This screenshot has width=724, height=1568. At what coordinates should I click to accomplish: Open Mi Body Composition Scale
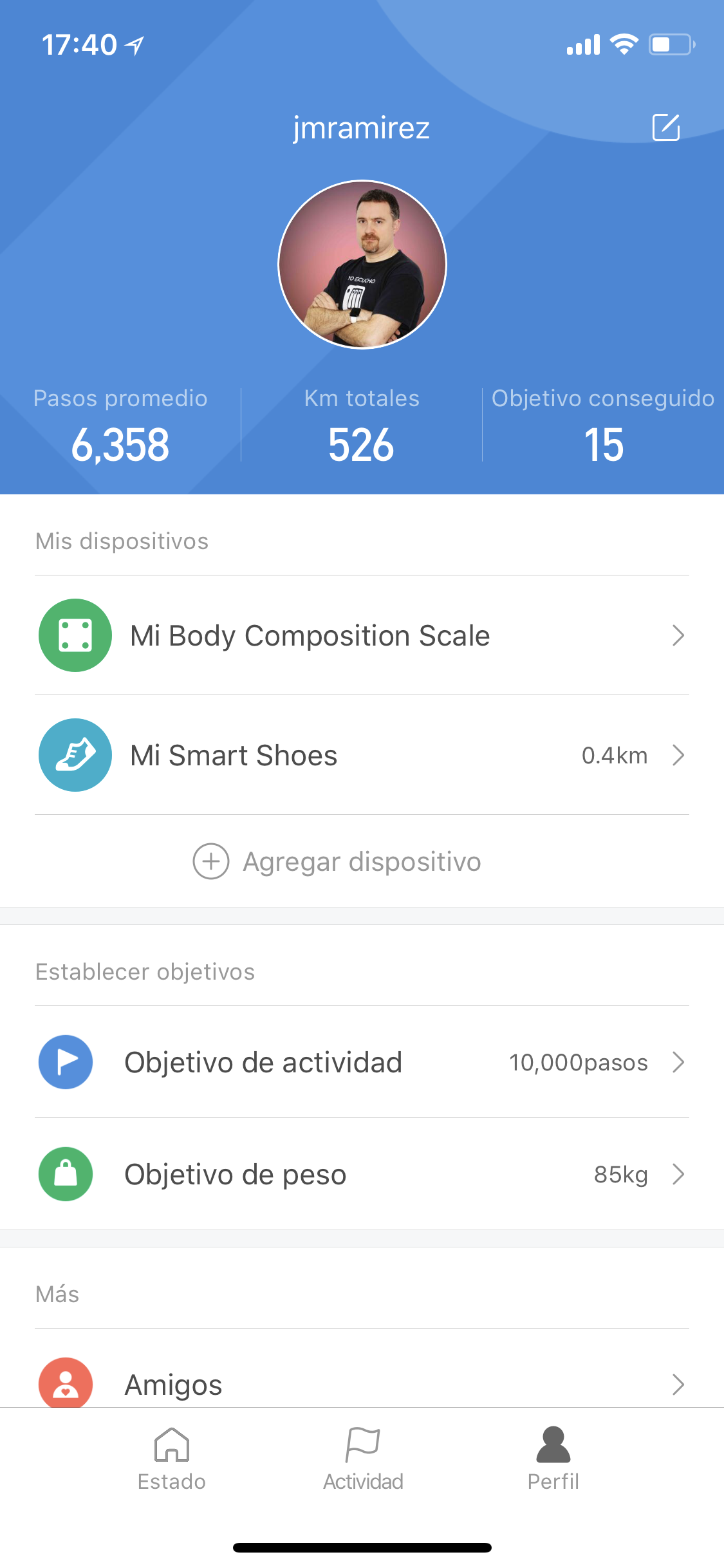[x=362, y=635]
